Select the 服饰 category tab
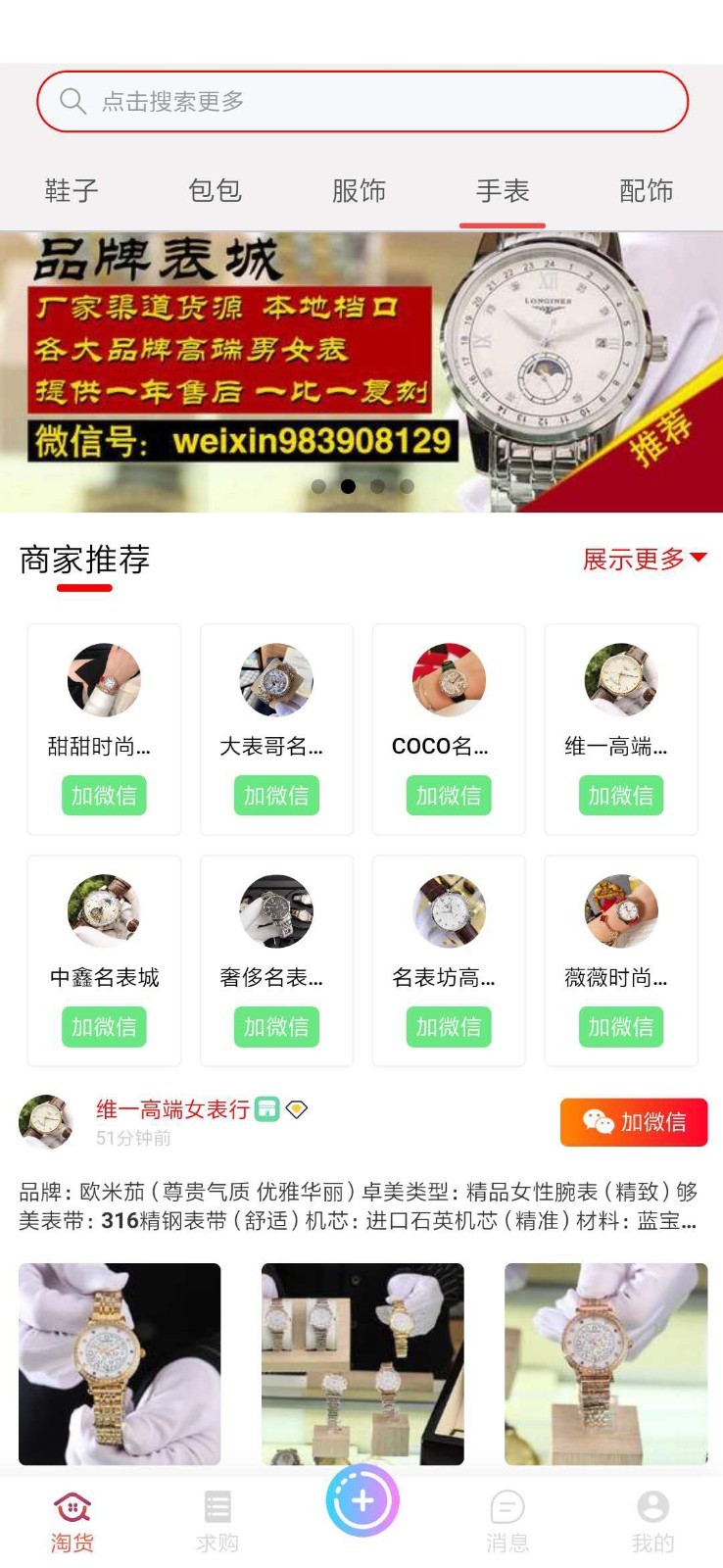The width and height of the screenshot is (723, 1568). (360, 190)
